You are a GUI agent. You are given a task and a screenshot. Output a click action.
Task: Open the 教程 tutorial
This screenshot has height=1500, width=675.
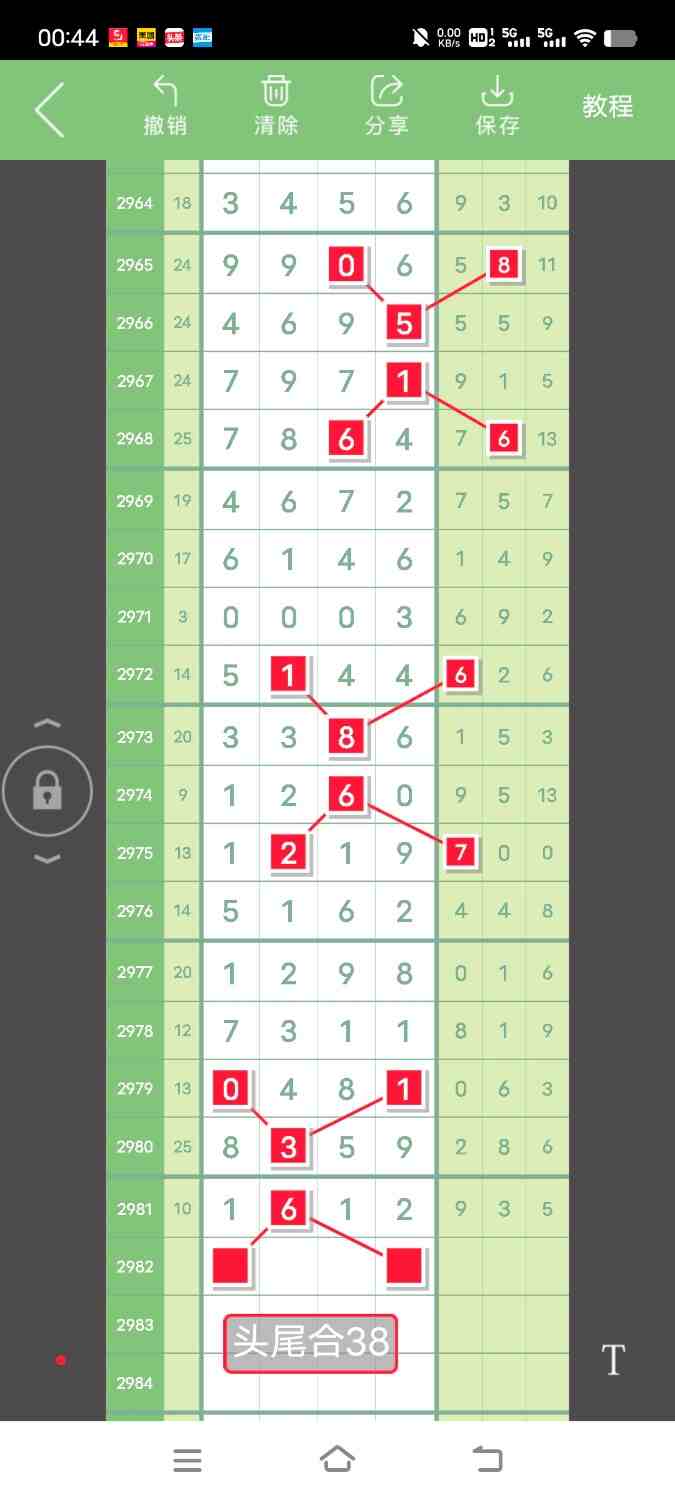(x=608, y=107)
